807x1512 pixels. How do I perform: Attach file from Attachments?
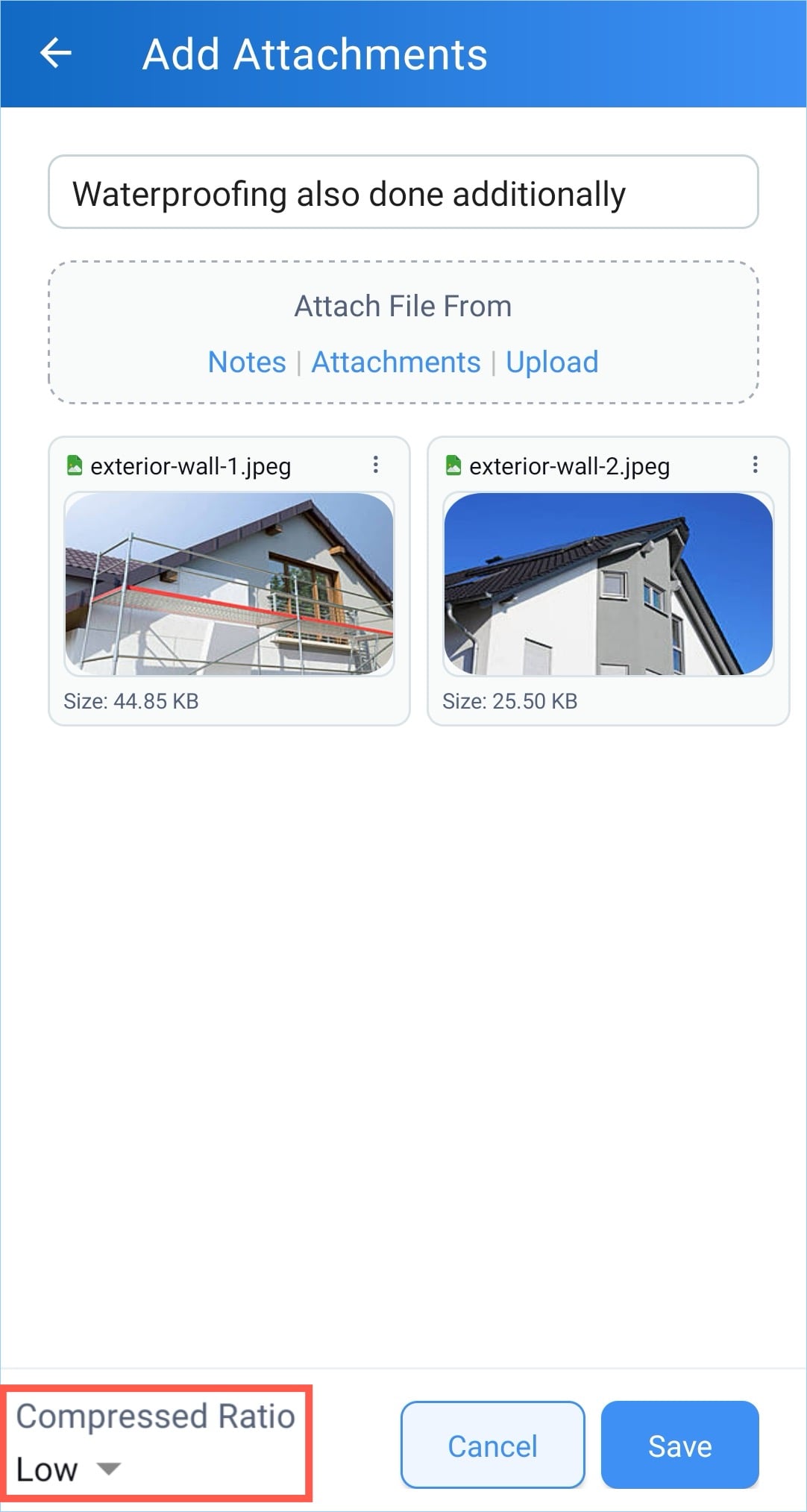(x=396, y=363)
